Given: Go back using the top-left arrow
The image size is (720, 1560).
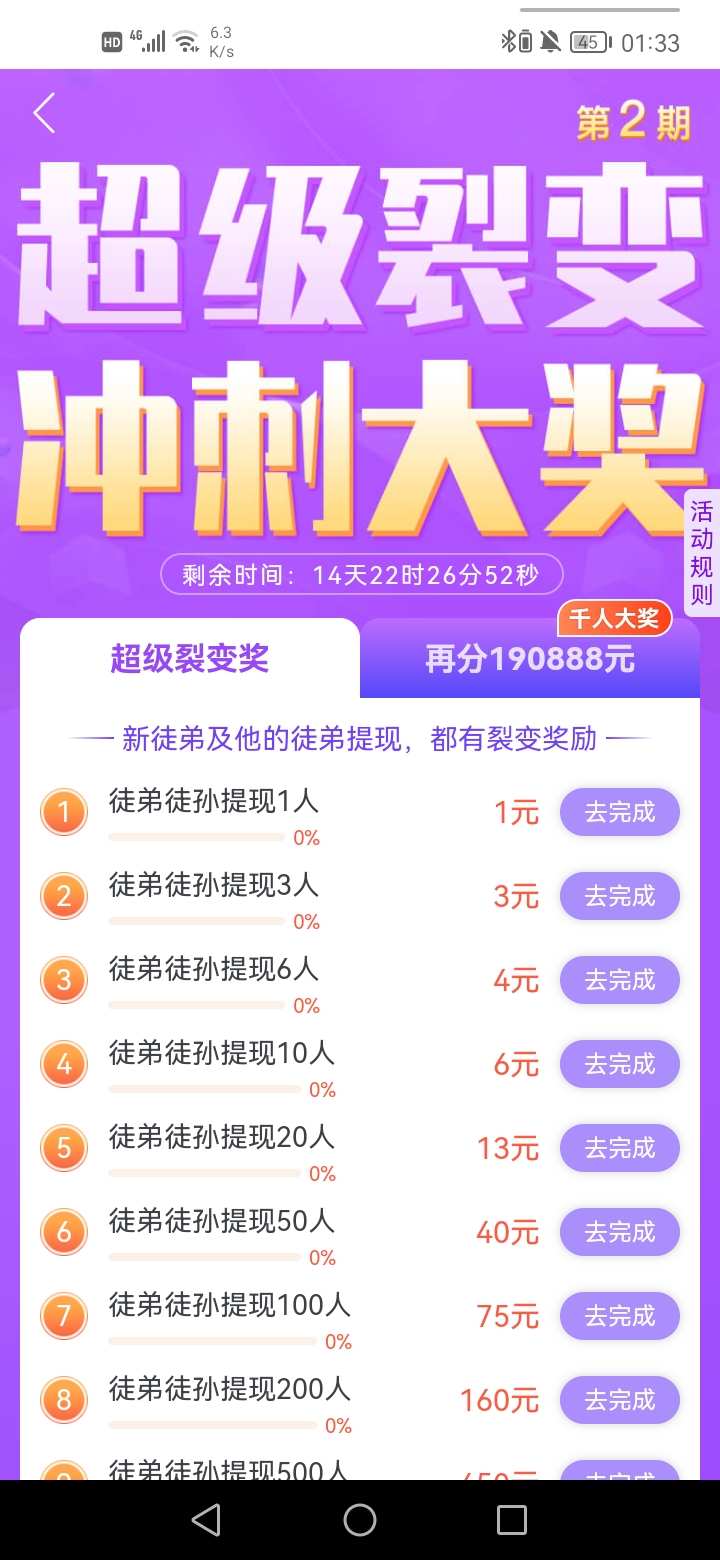Looking at the screenshot, I should point(44,113).
